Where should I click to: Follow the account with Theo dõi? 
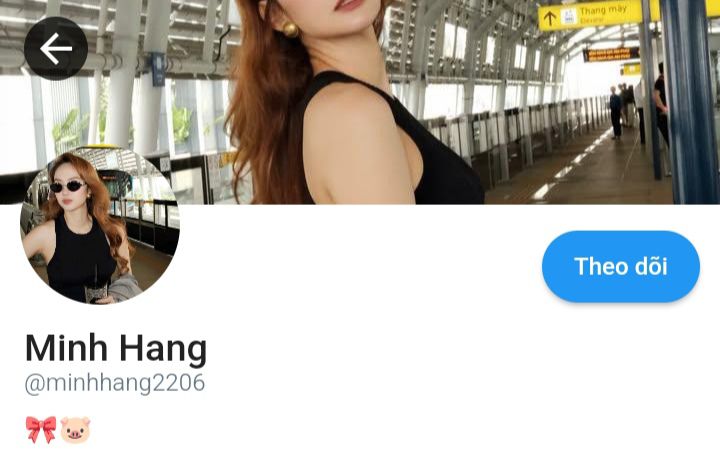click(620, 266)
